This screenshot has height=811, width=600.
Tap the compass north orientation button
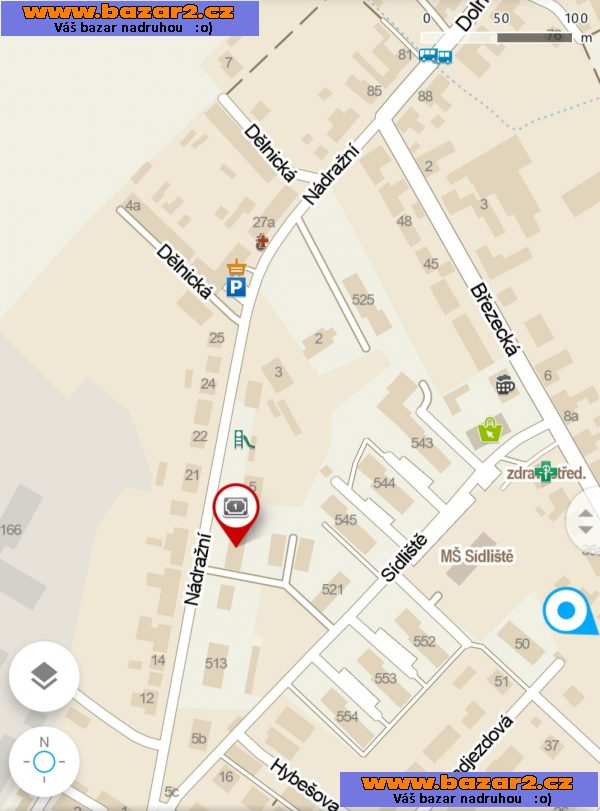tap(44, 762)
